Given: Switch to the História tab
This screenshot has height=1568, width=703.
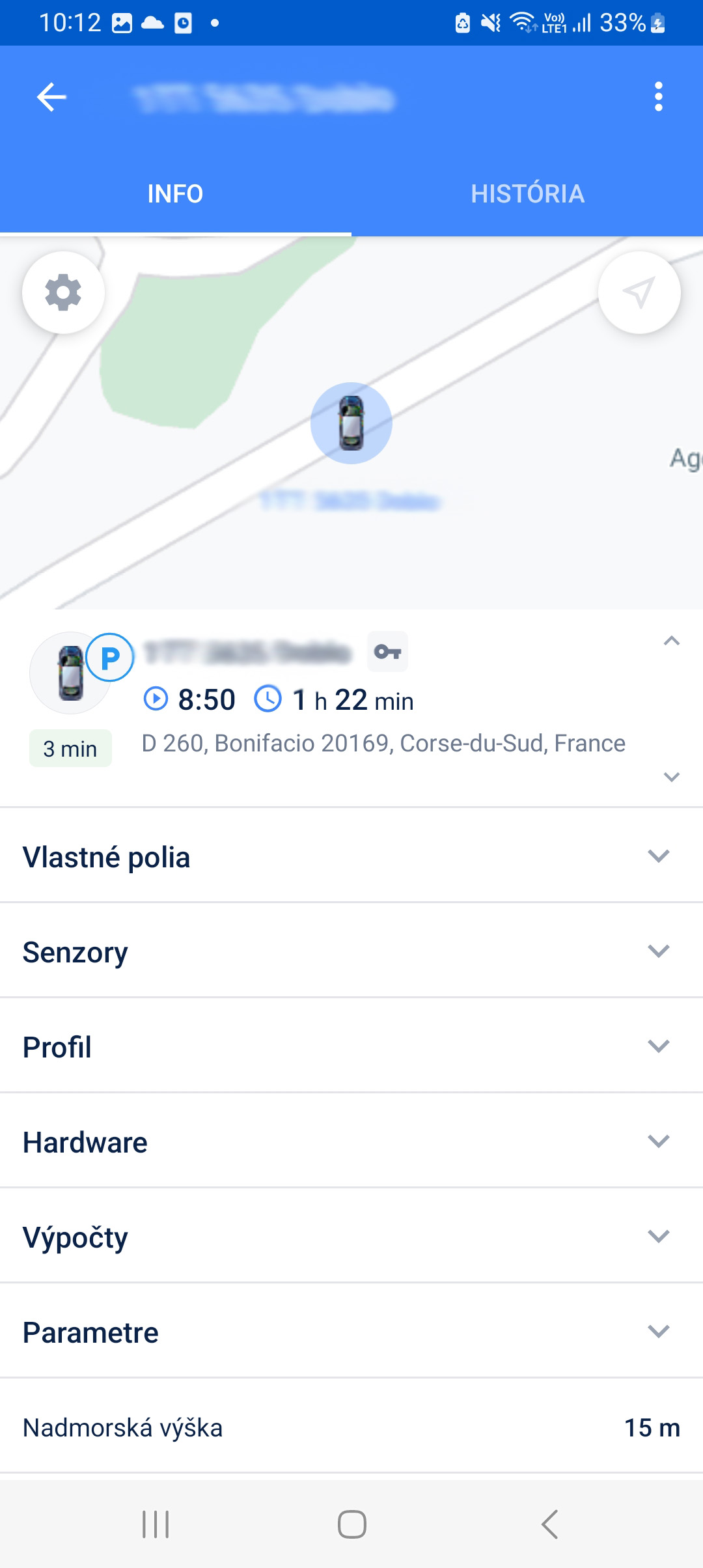Looking at the screenshot, I should 527,193.
